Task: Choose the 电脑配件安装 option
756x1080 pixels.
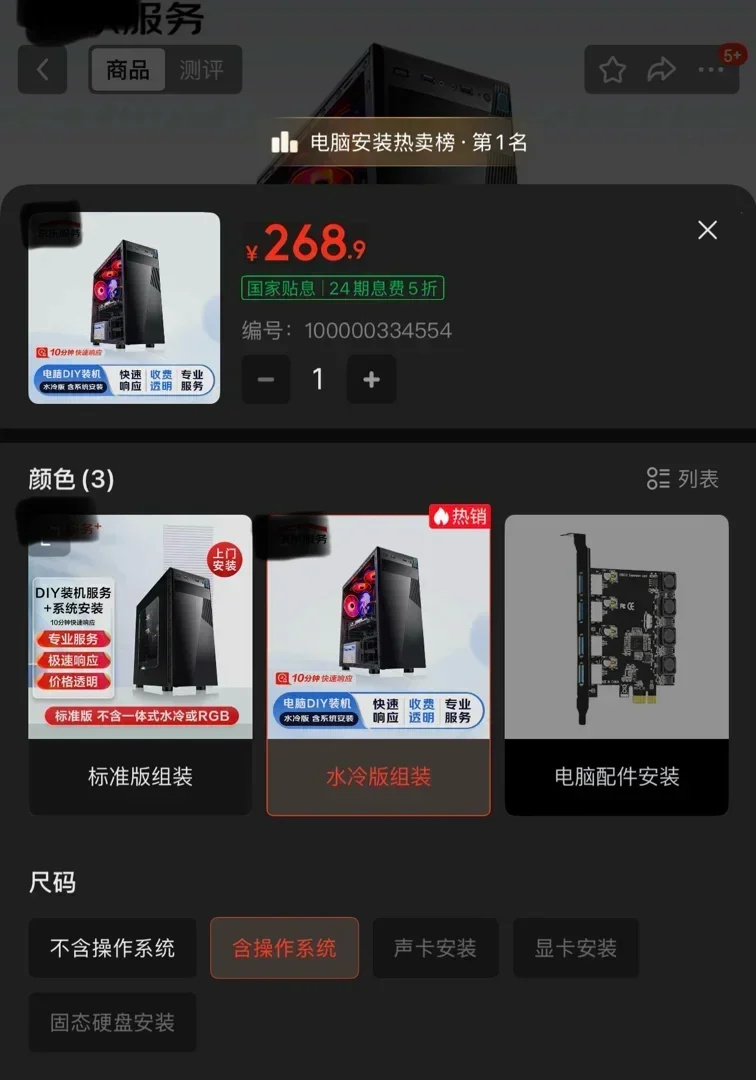Action: pyautogui.click(x=616, y=665)
